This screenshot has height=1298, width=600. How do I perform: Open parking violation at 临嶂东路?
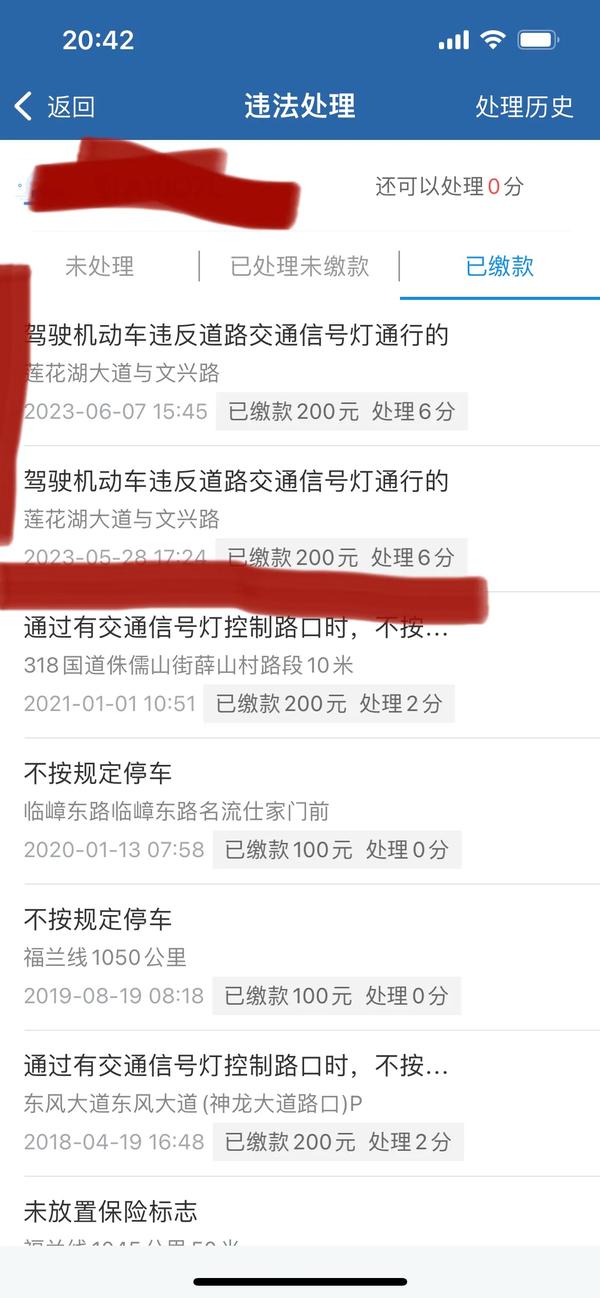pos(300,811)
